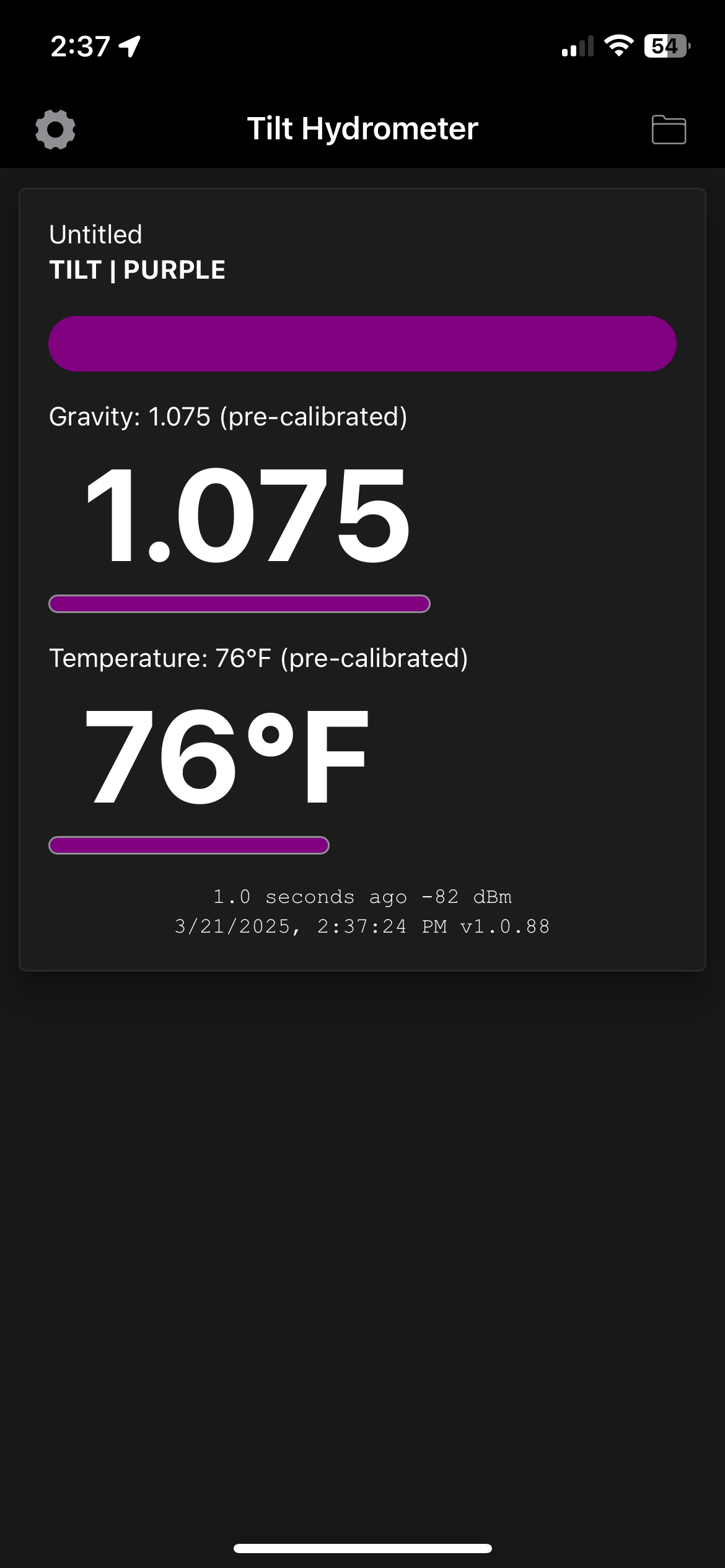
Task: Tap the large 76°F temperature reading
Action: pyautogui.click(x=226, y=756)
